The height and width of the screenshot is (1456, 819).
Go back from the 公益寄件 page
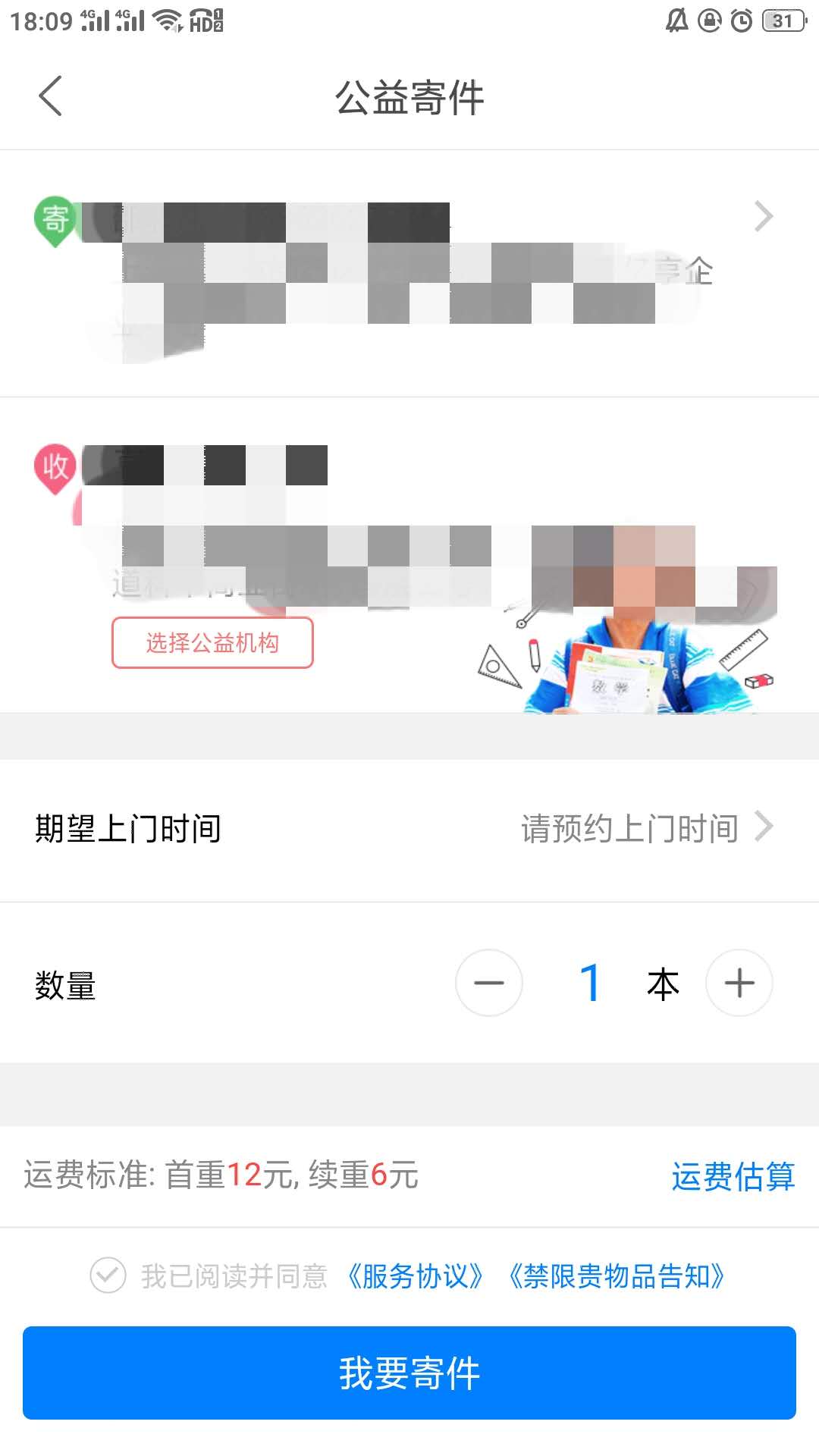[x=50, y=97]
